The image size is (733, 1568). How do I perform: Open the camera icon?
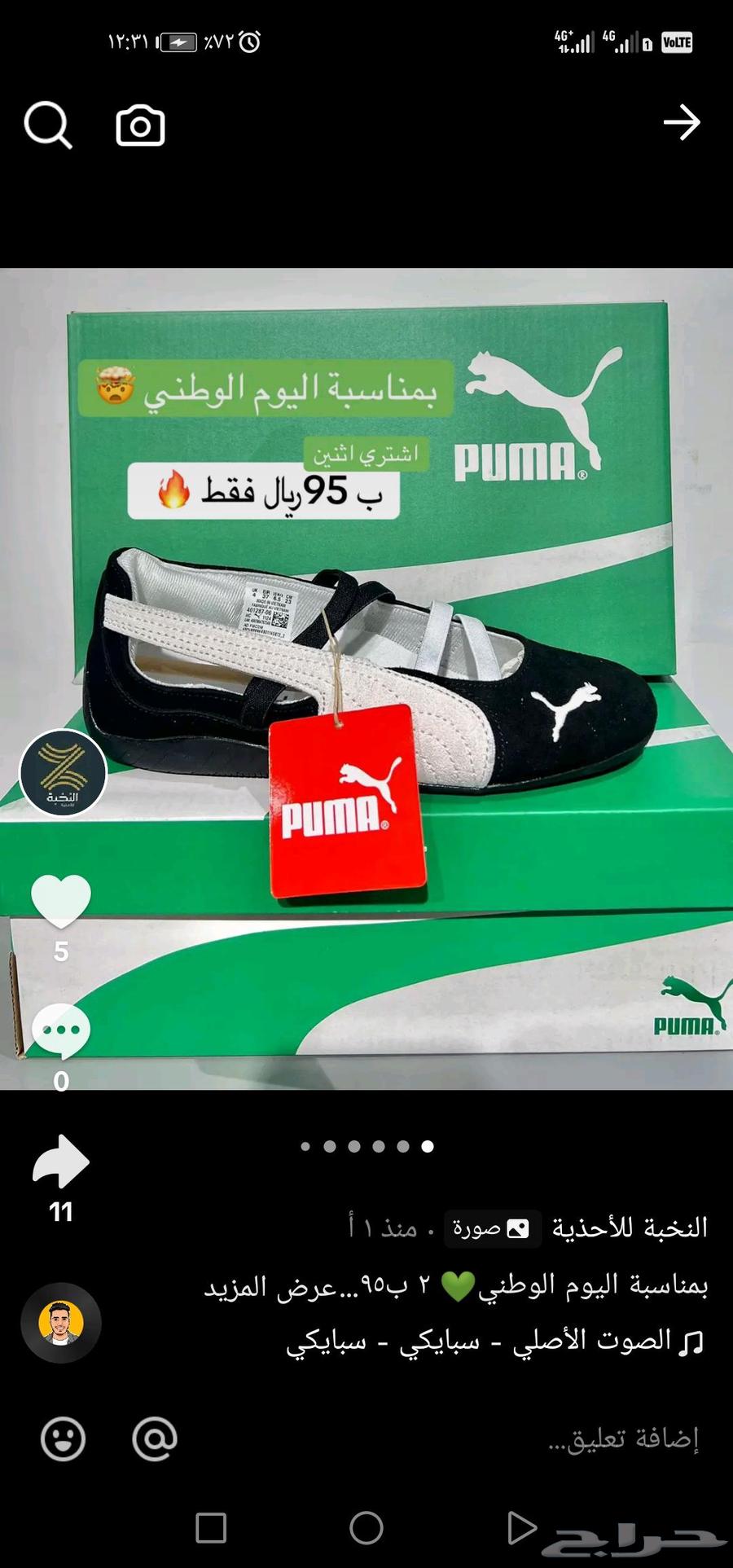pyautogui.click(x=140, y=125)
